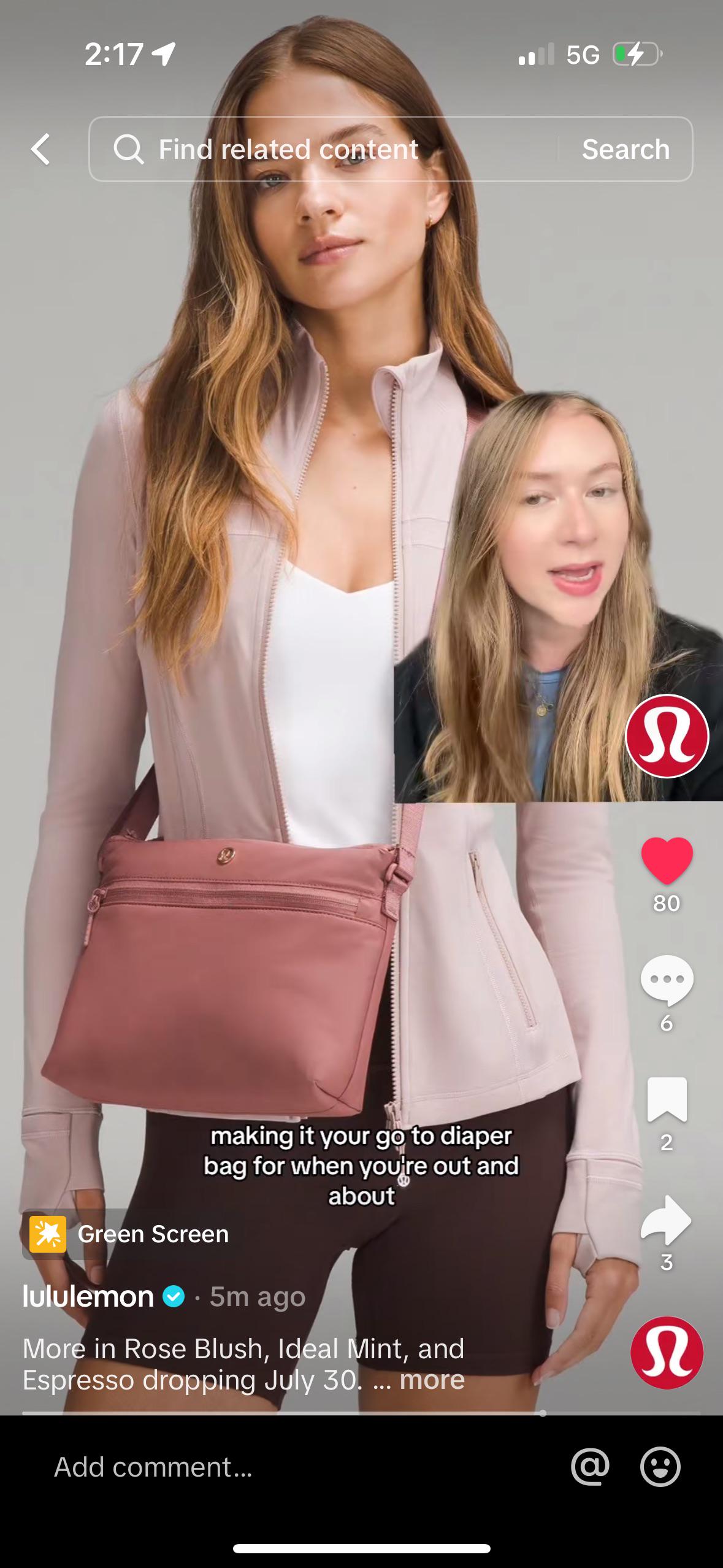Unlike the video with the heart icon
This screenshot has width=723, height=1568.
(x=667, y=861)
